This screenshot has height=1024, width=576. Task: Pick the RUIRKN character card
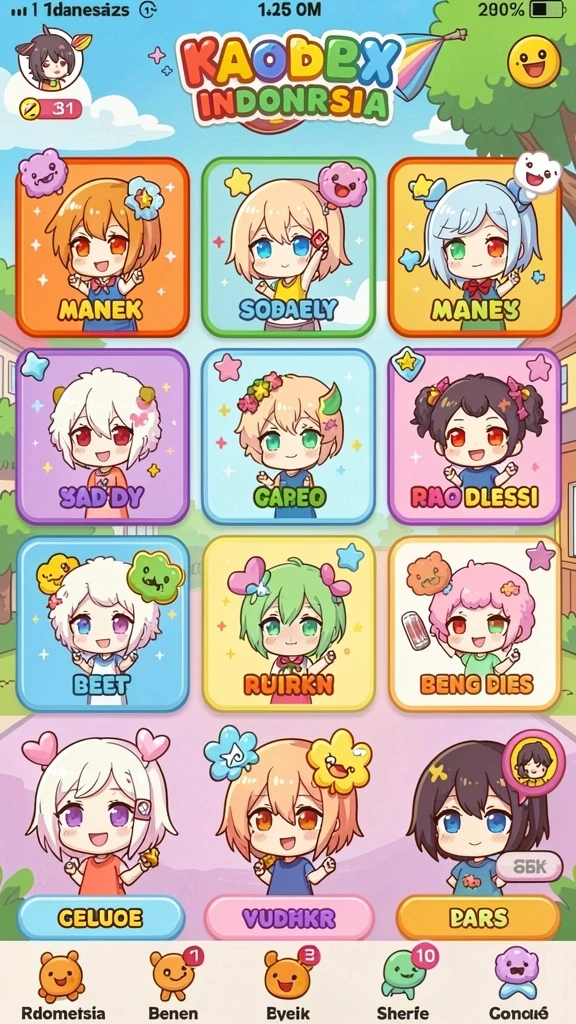288,624
